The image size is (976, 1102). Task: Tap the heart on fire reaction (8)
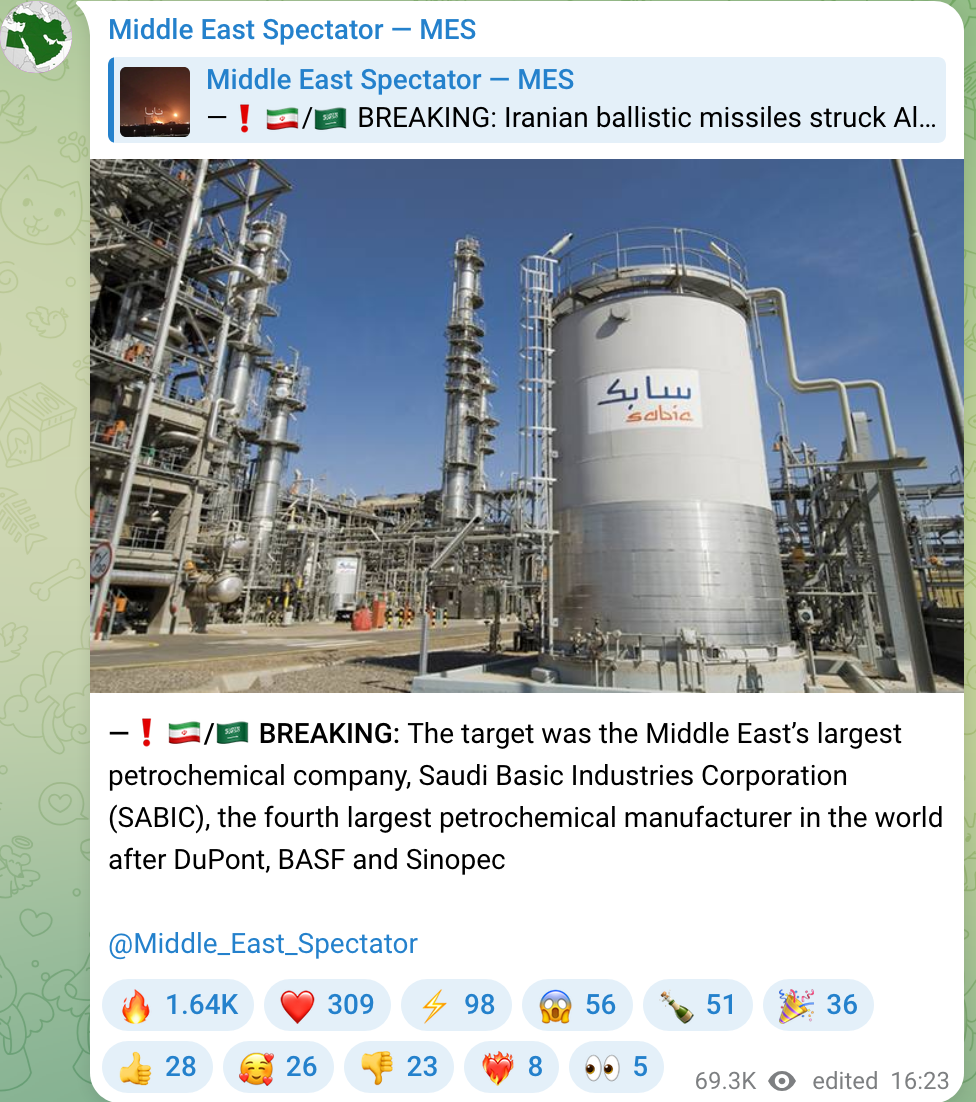coord(511,1067)
